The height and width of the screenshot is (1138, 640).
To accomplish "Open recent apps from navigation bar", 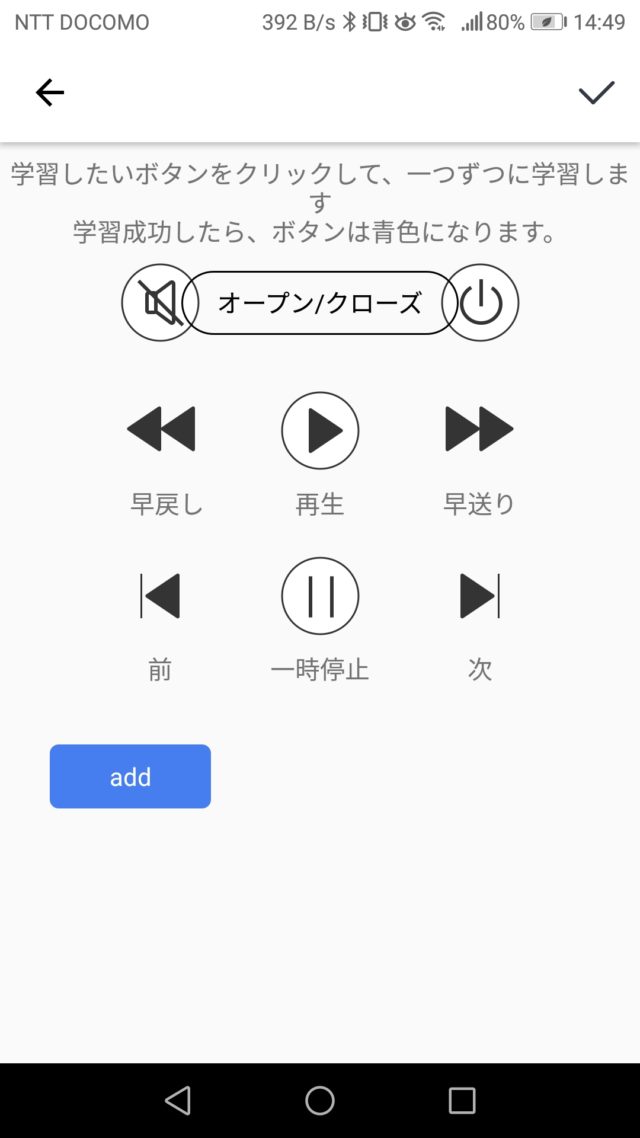I will [x=462, y=1100].
